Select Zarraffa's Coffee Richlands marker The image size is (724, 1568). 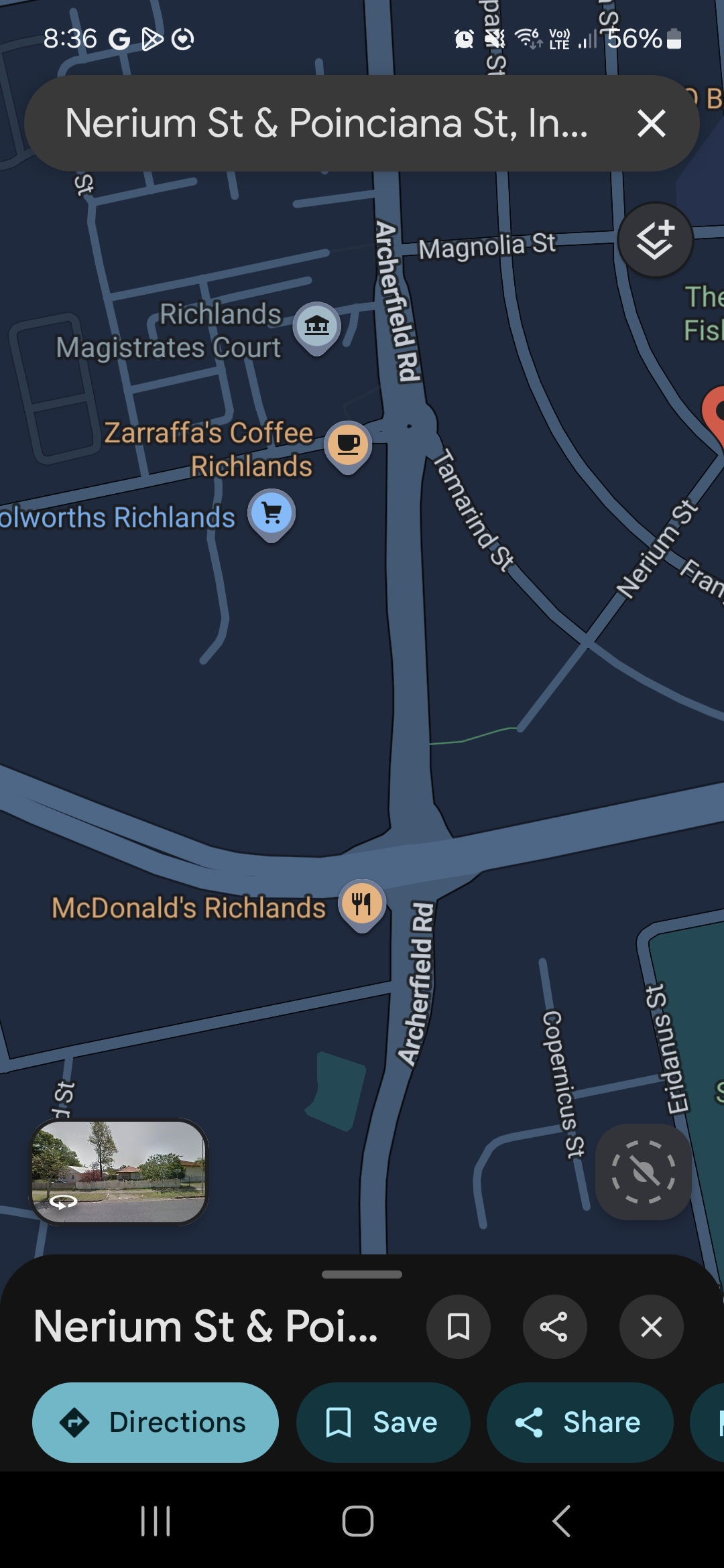click(x=348, y=445)
